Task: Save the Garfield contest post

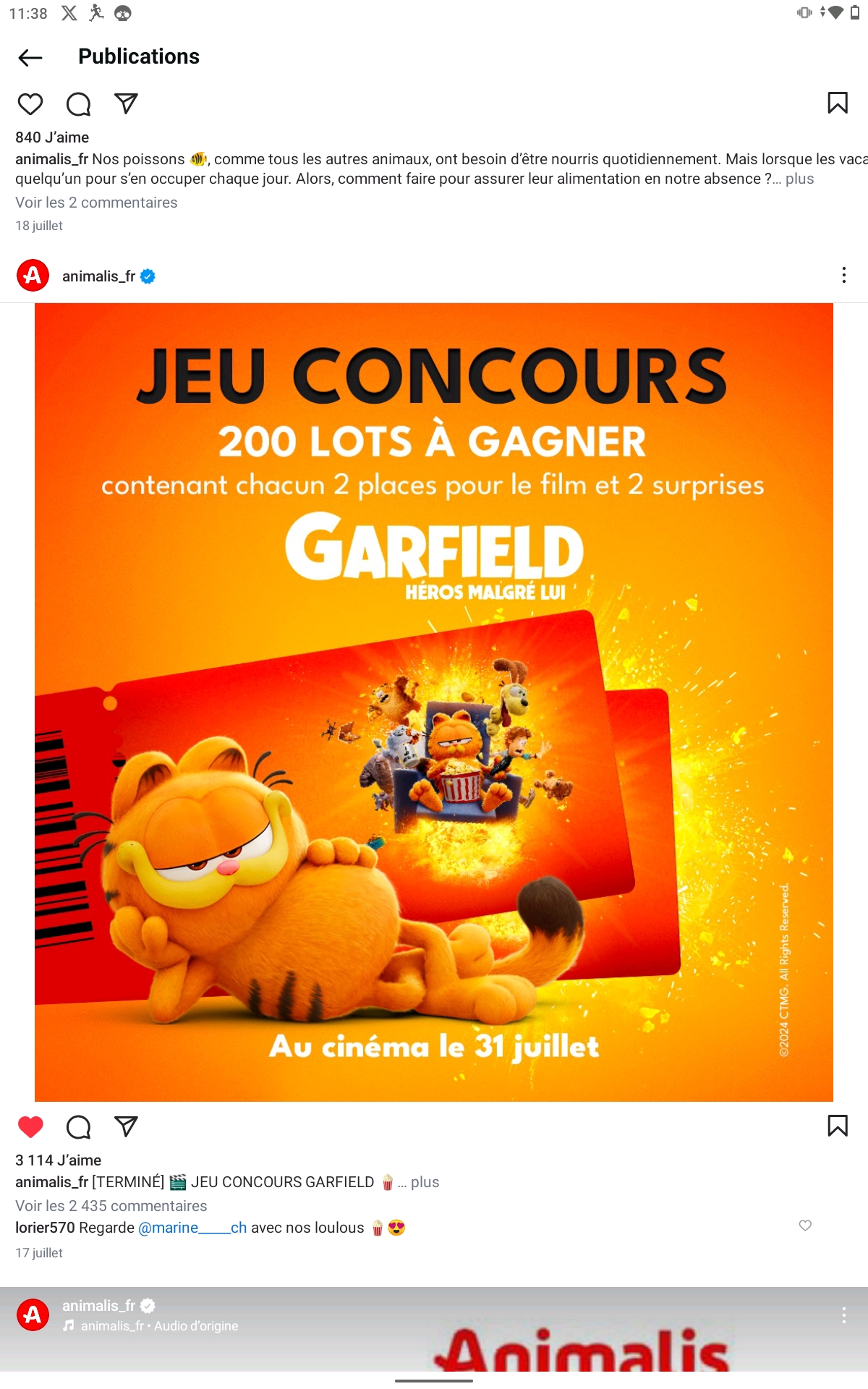Action: 837,1126
